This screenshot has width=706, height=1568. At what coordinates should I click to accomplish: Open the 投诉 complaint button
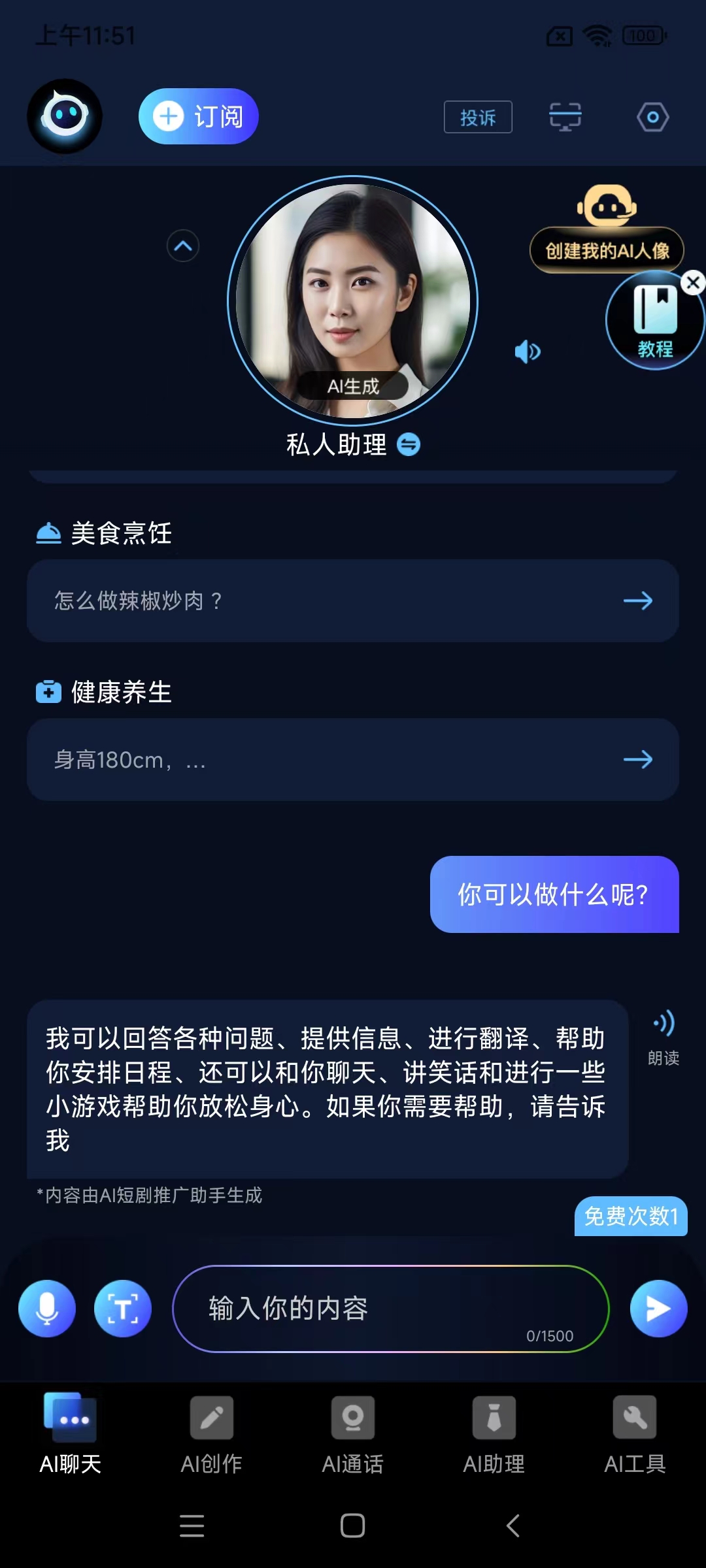pos(478,117)
